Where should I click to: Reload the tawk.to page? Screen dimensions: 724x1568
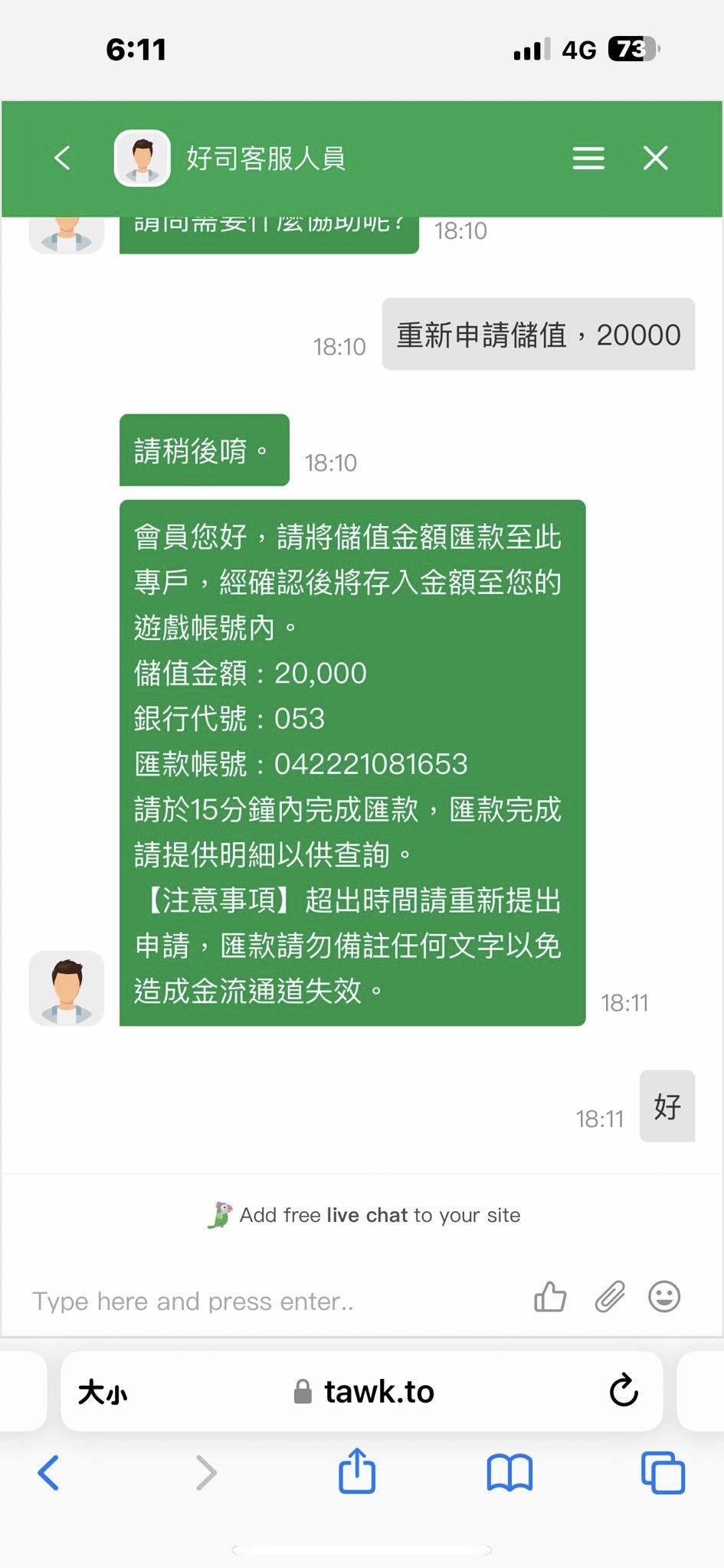(624, 1390)
